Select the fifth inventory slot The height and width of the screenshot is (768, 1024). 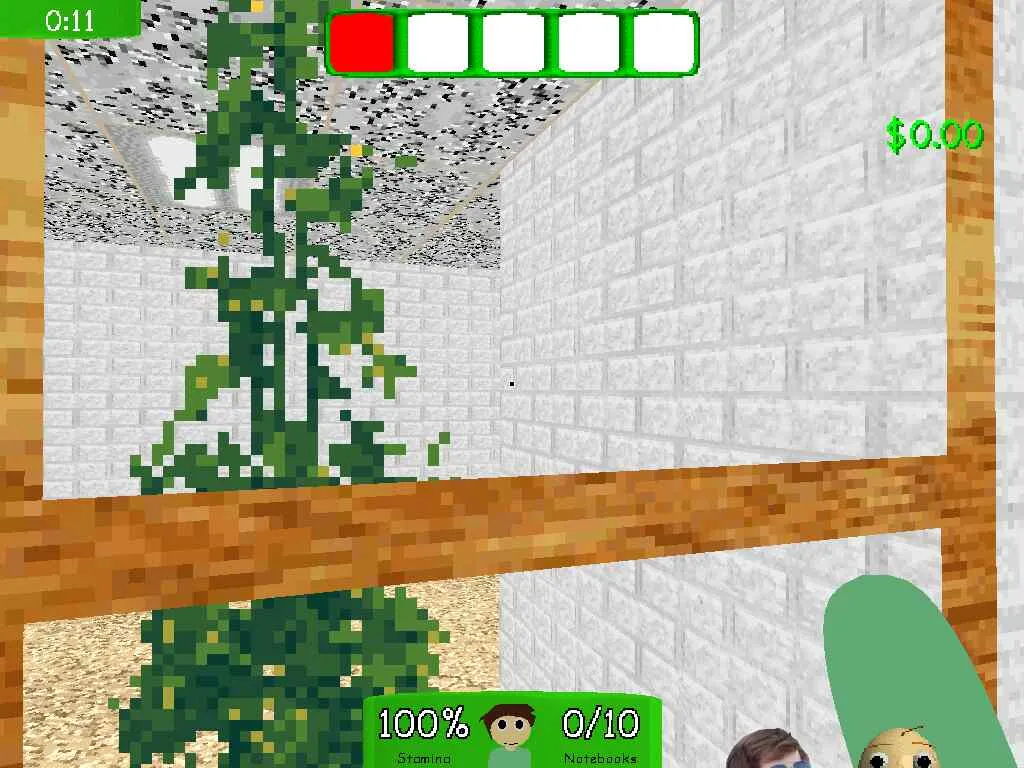click(664, 43)
